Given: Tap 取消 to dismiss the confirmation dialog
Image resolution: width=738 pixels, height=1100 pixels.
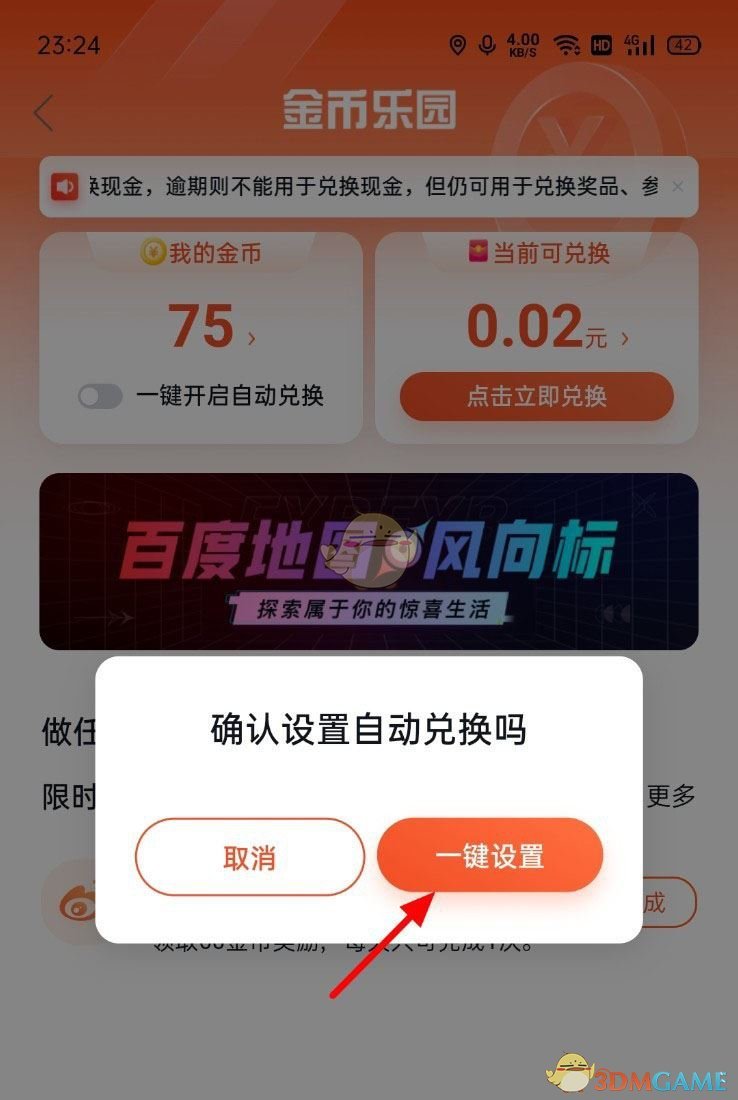Looking at the screenshot, I should [x=249, y=857].
